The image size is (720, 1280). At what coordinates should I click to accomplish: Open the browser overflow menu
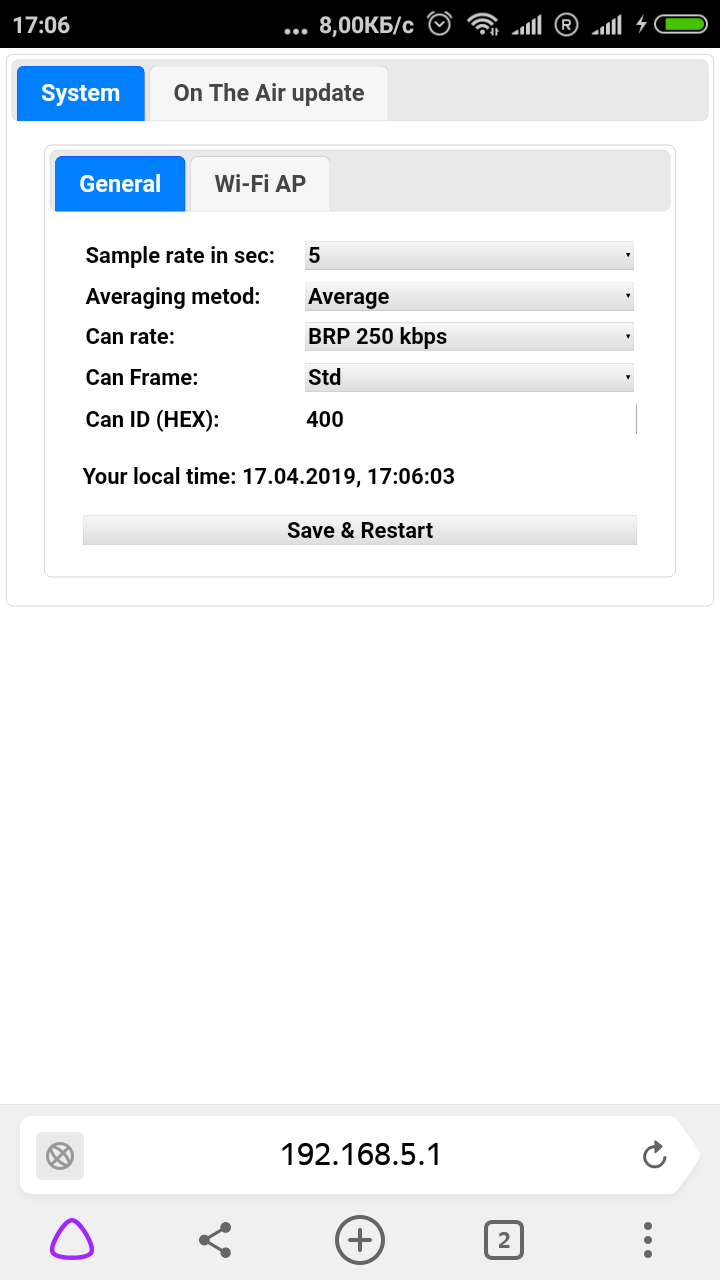648,1241
